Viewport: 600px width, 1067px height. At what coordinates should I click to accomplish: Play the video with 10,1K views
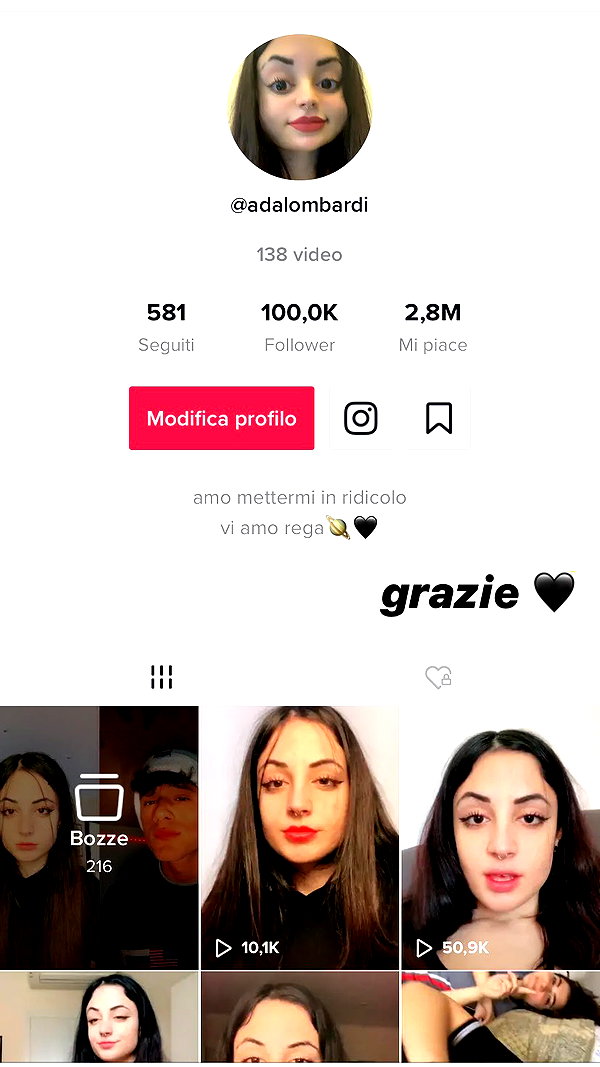click(299, 838)
